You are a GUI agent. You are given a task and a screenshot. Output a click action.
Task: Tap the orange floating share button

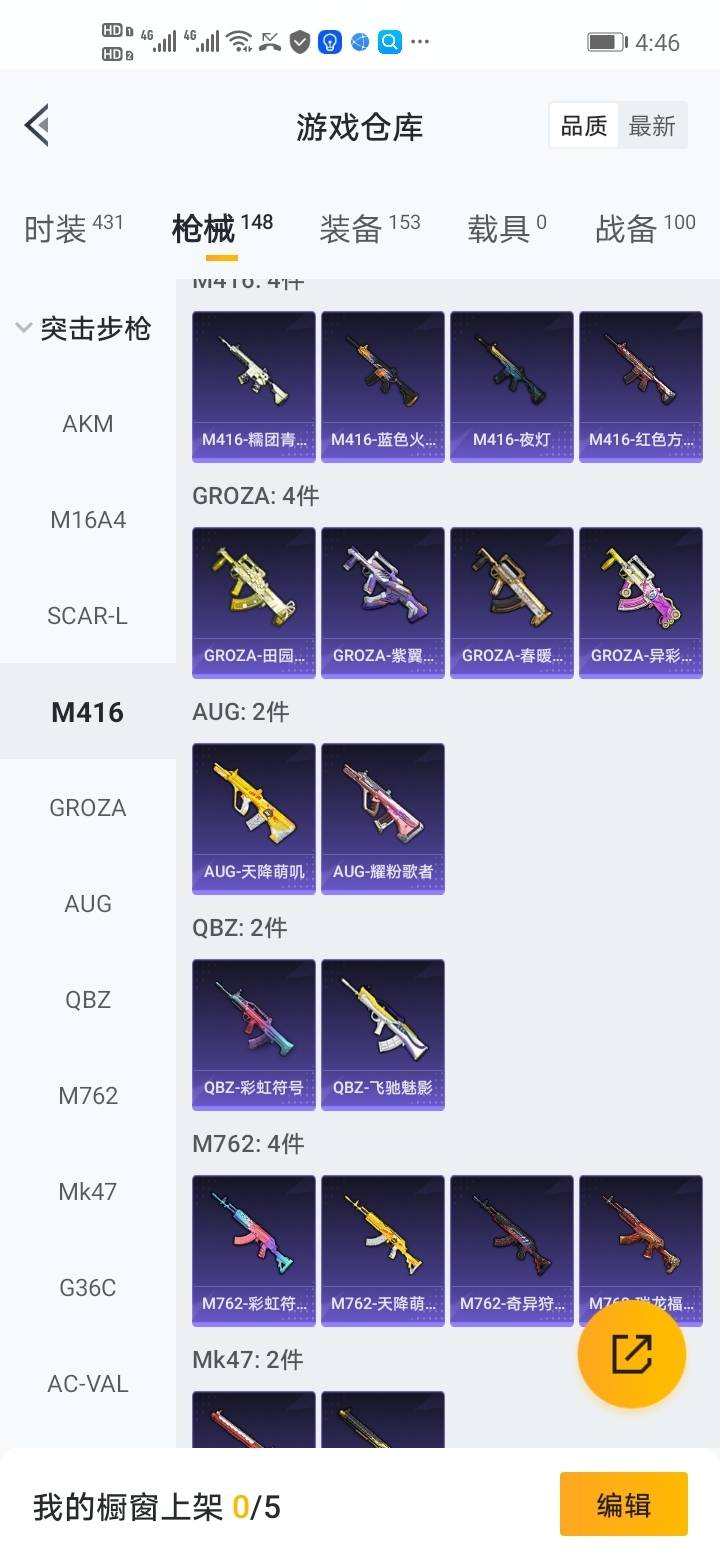[x=632, y=1354]
